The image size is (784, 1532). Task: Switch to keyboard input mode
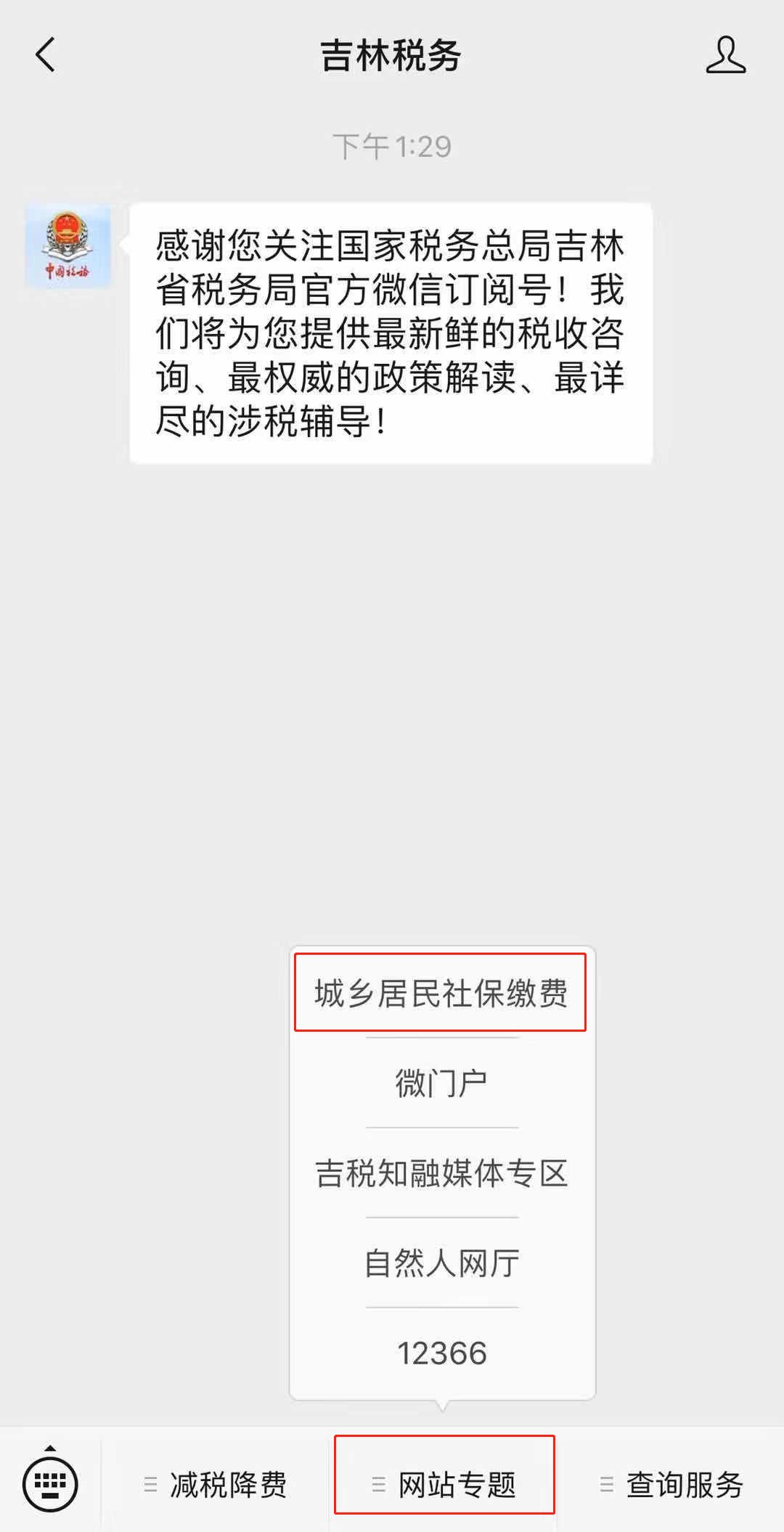(x=50, y=1481)
